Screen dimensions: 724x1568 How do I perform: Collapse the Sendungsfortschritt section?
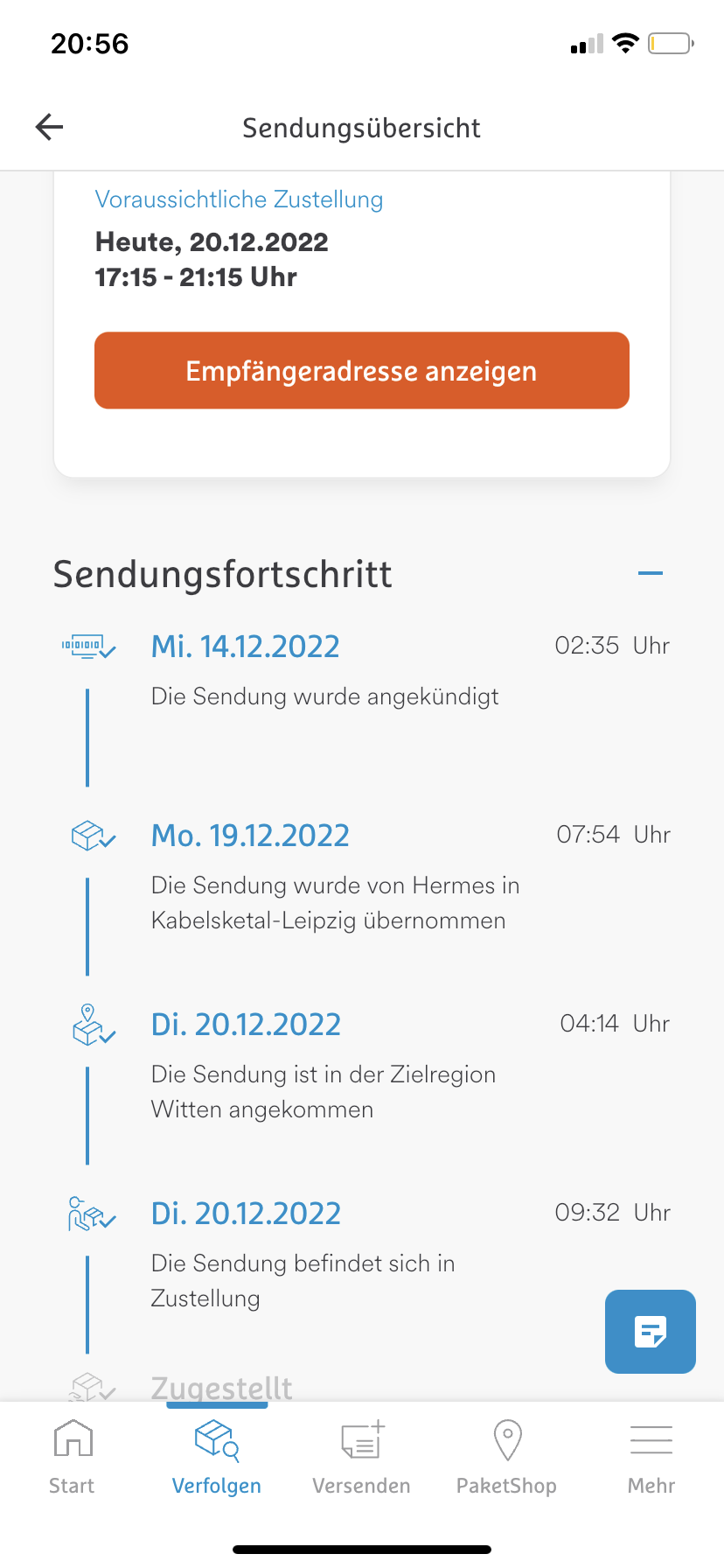point(650,572)
